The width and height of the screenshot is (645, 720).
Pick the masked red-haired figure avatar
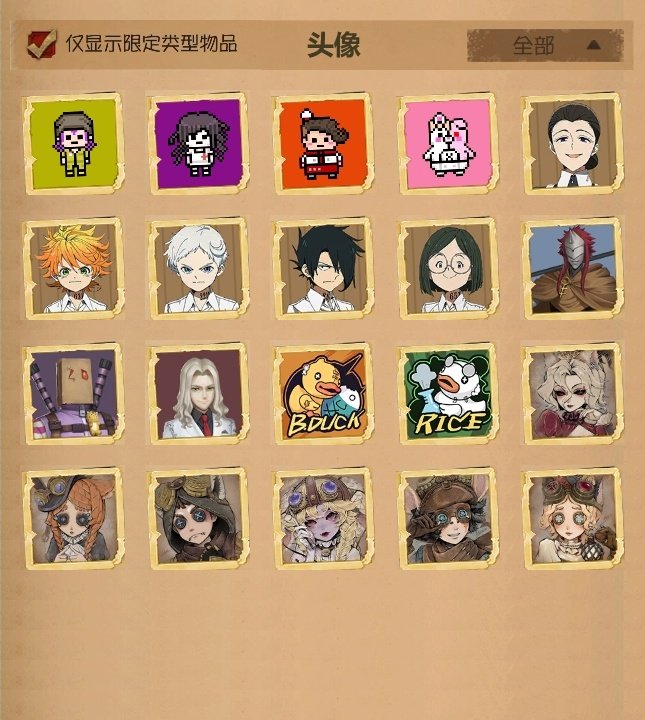[572, 268]
